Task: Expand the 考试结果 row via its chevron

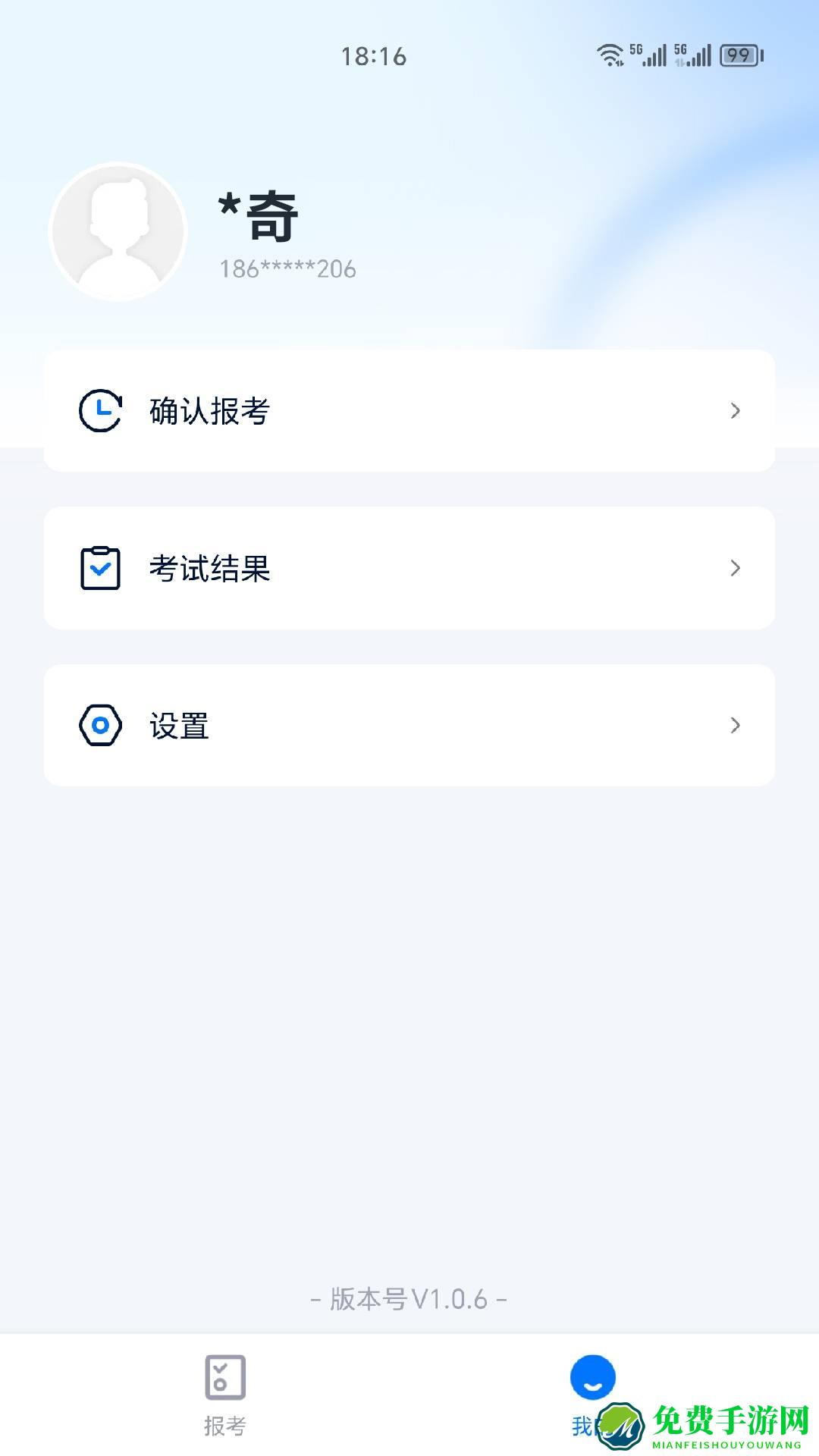Action: click(x=733, y=567)
